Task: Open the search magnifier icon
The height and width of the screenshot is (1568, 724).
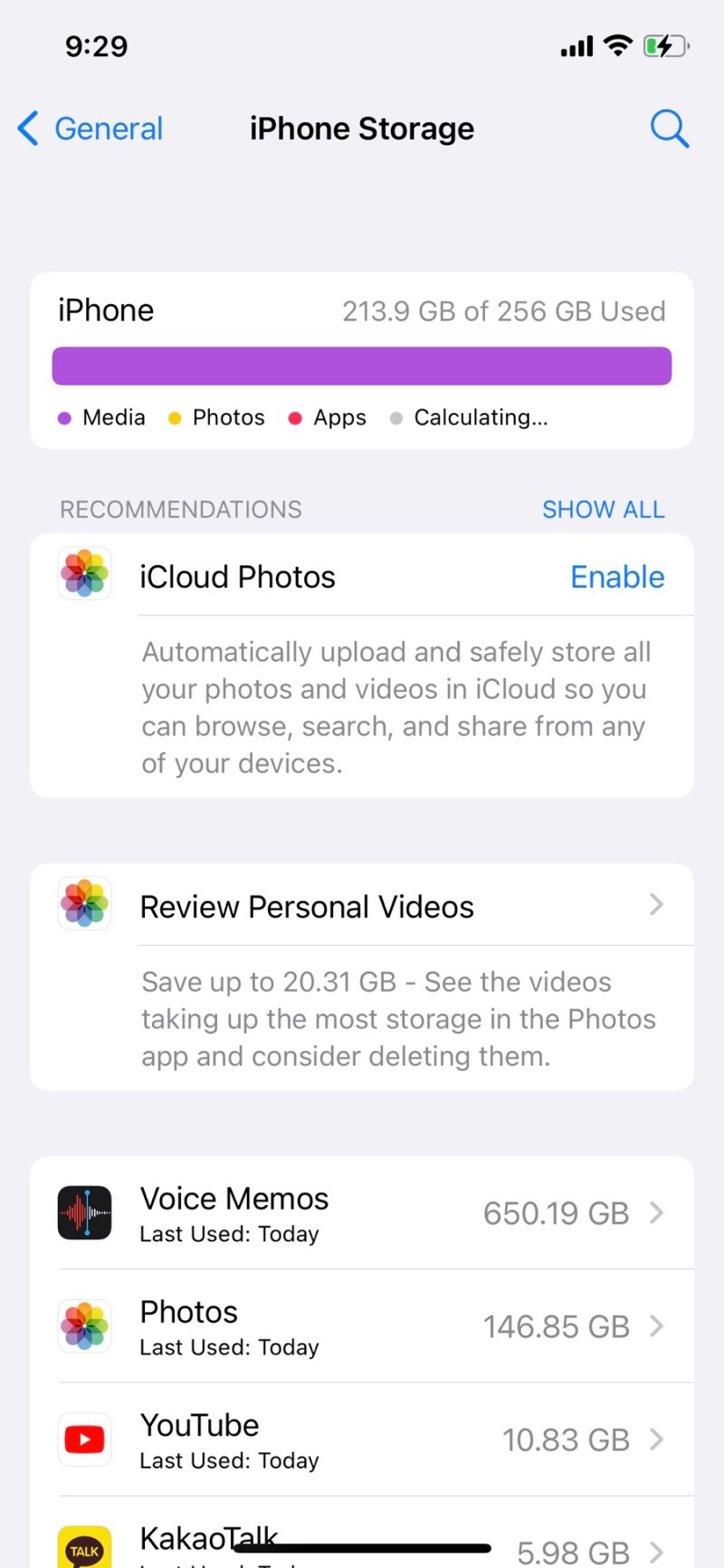Action: pos(670,129)
